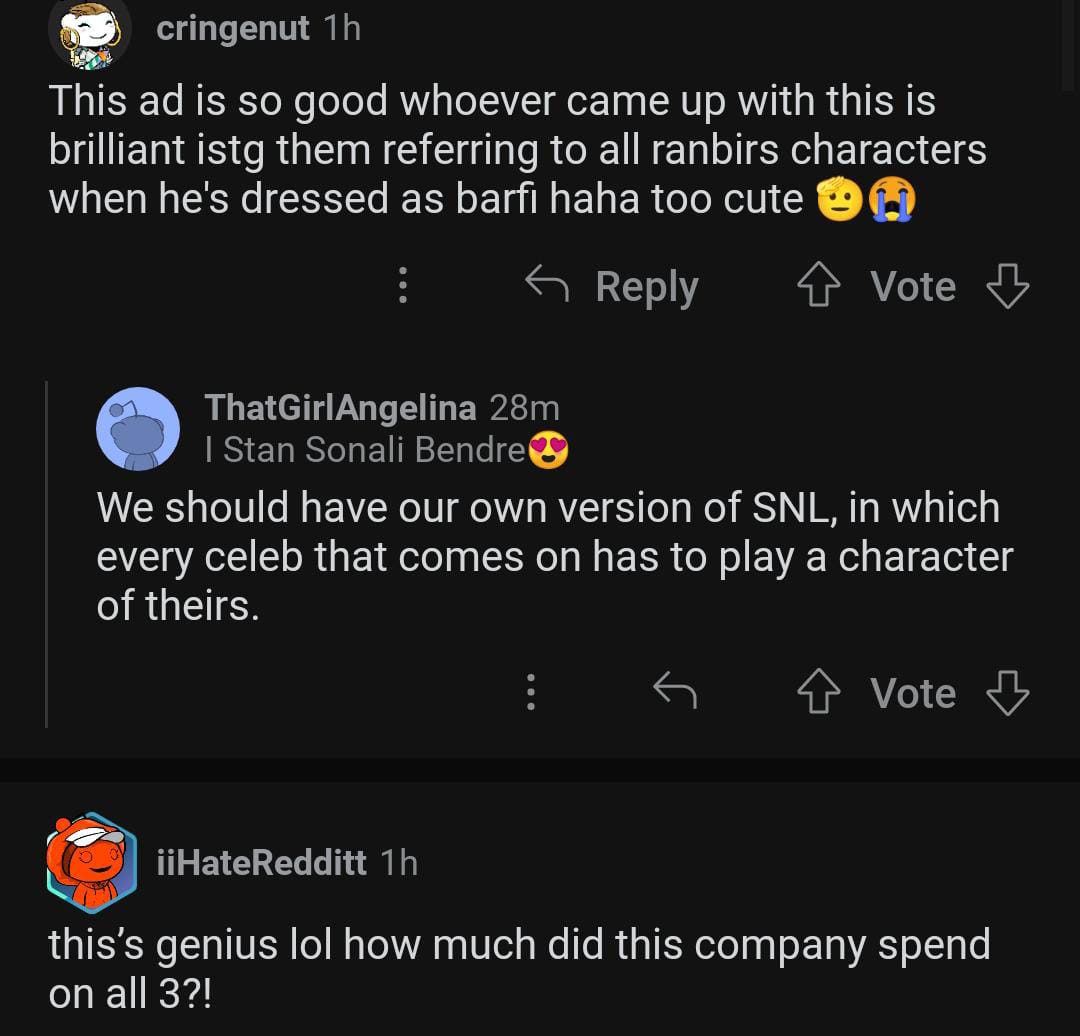Downvote ThatGirlAngelina's comment
1080x1036 pixels.
(x=1007, y=693)
